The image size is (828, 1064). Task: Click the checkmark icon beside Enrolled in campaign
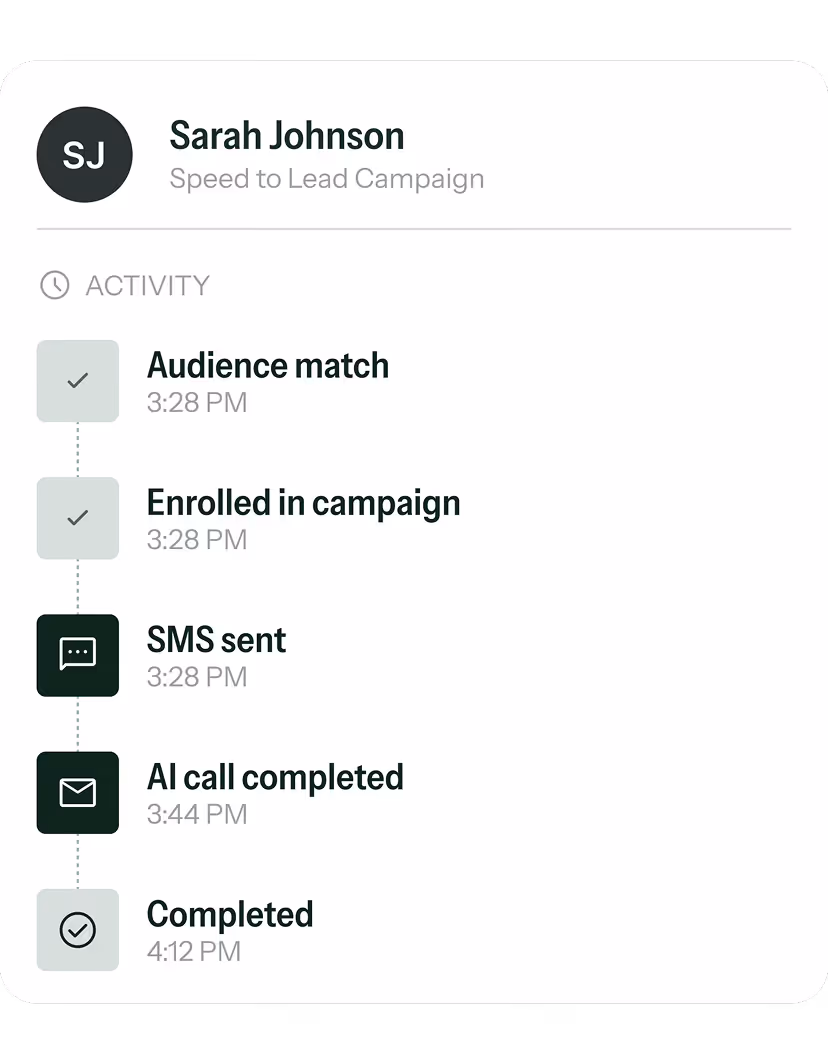click(77, 518)
